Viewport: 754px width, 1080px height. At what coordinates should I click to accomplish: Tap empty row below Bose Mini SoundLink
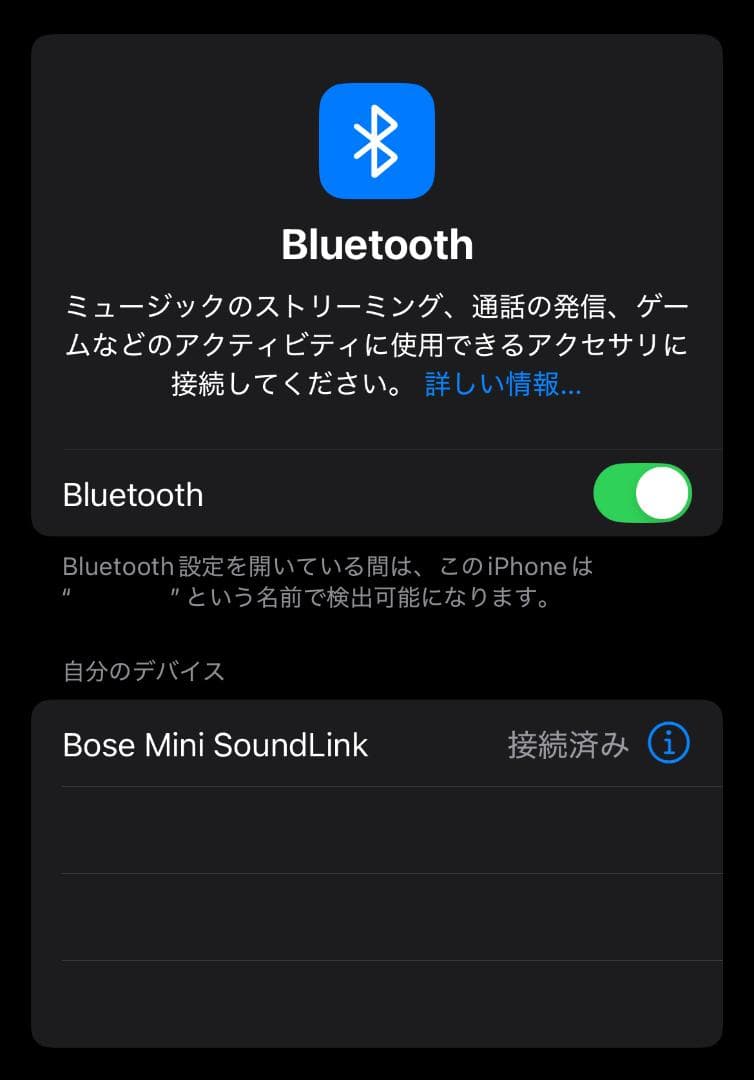(x=377, y=830)
